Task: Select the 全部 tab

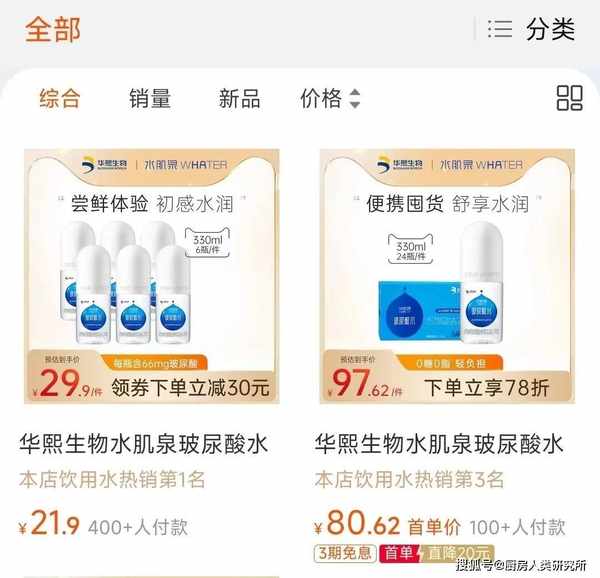Action: [52, 28]
